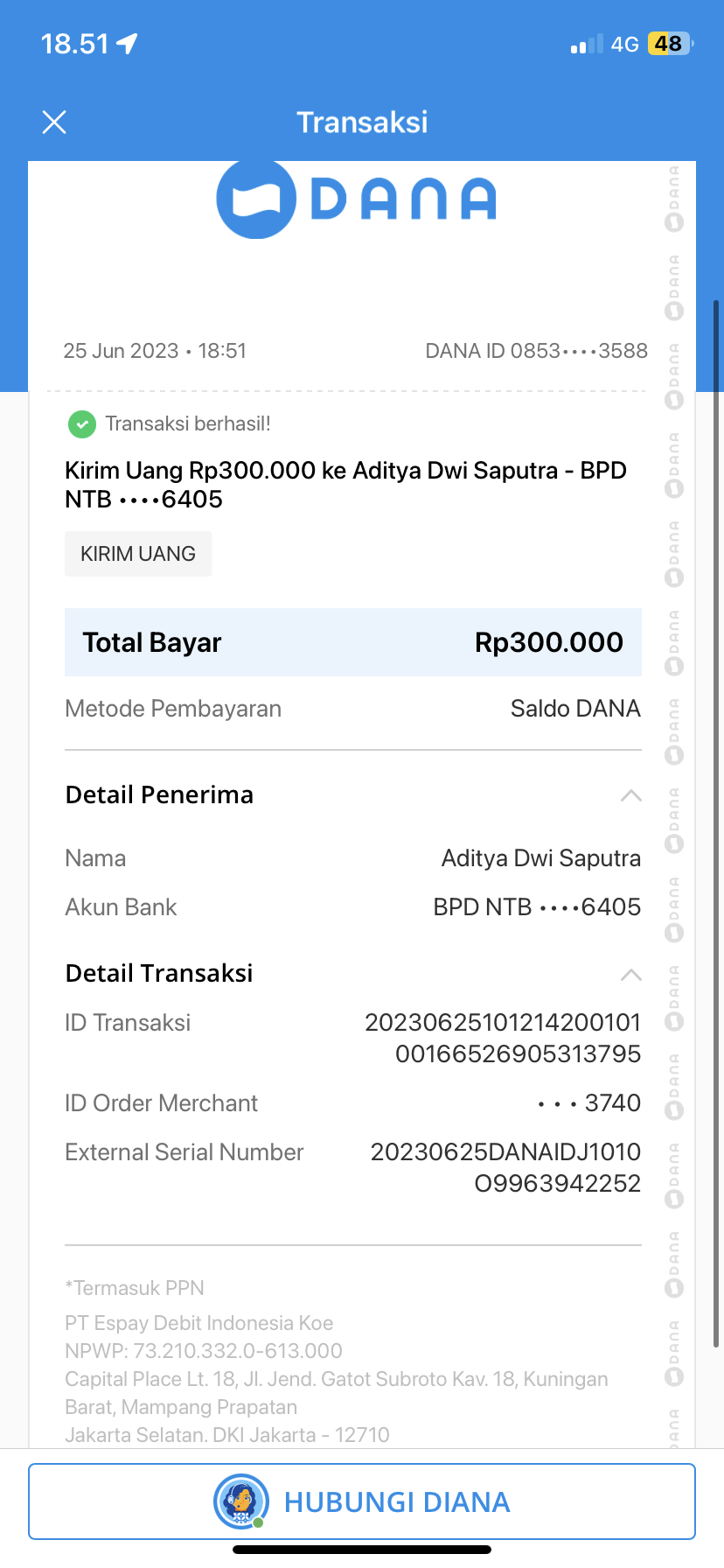Collapse the Detail Transaksi section
Viewport: 724px width, 1568px height.
pos(630,975)
